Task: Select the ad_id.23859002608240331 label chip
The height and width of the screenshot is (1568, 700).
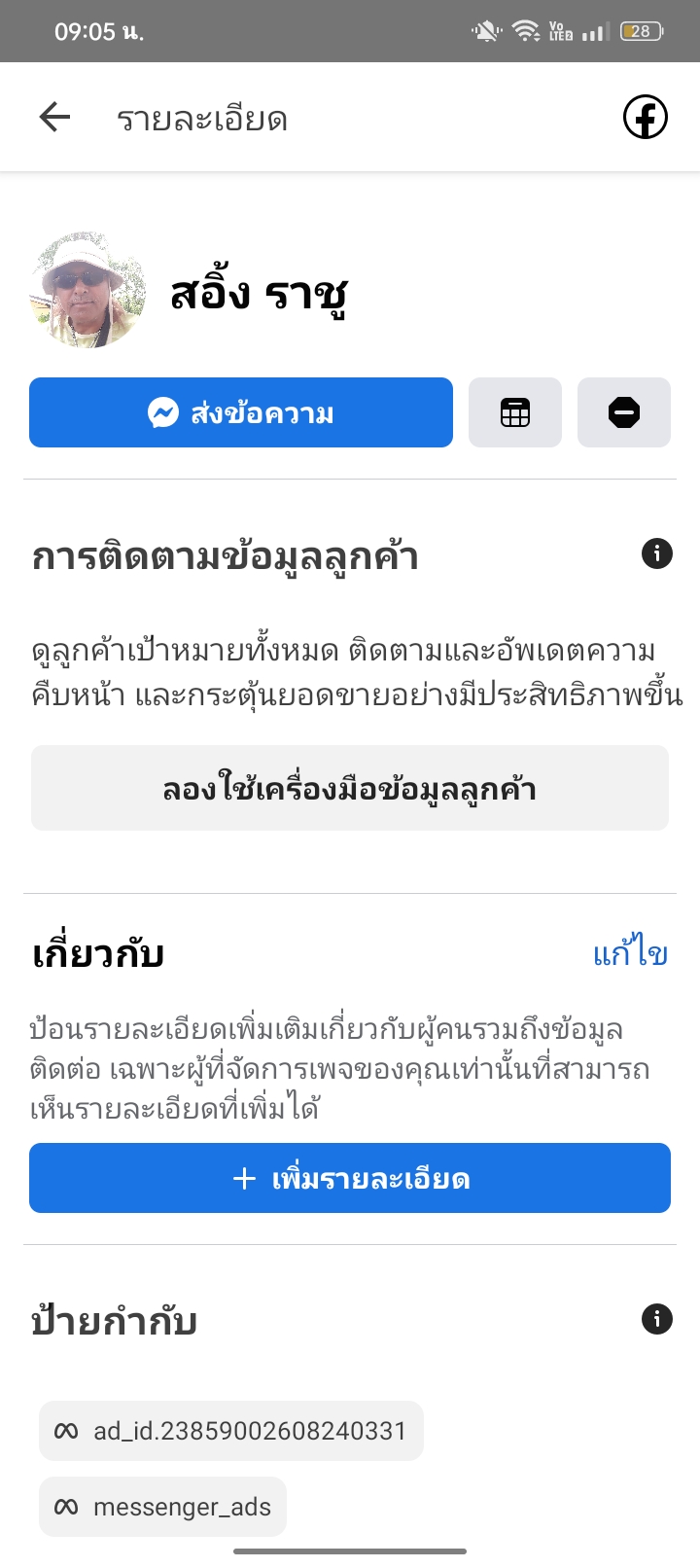Action: (231, 1431)
